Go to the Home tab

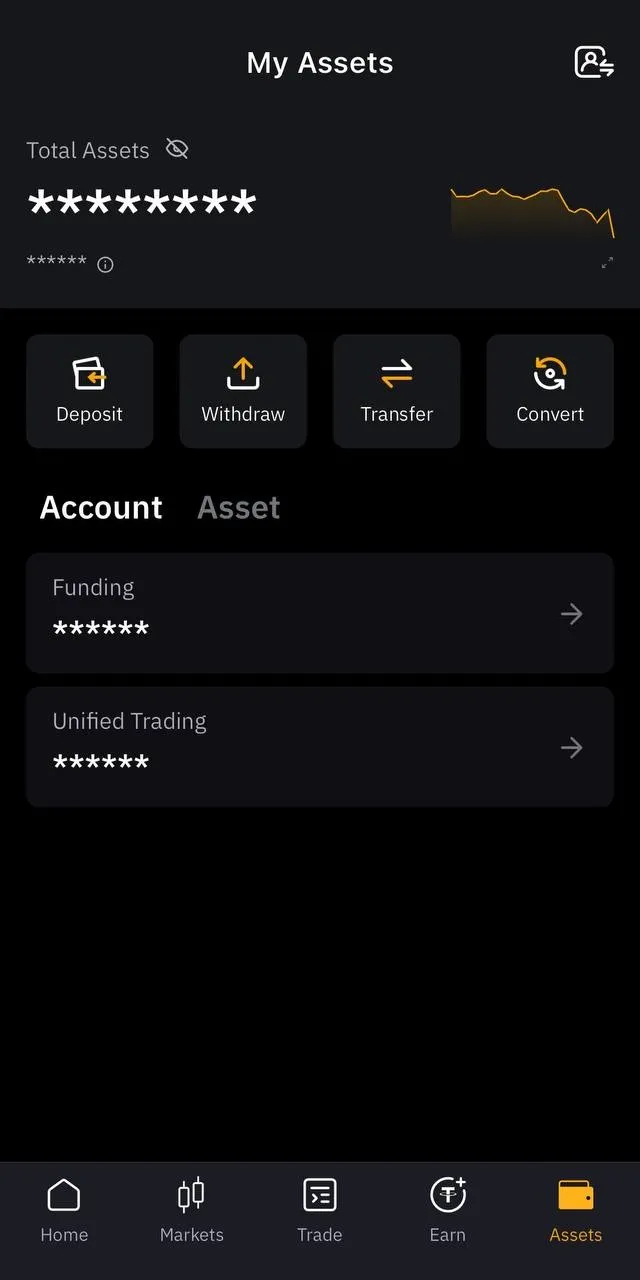pyautogui.click(x=64, y=1210)
